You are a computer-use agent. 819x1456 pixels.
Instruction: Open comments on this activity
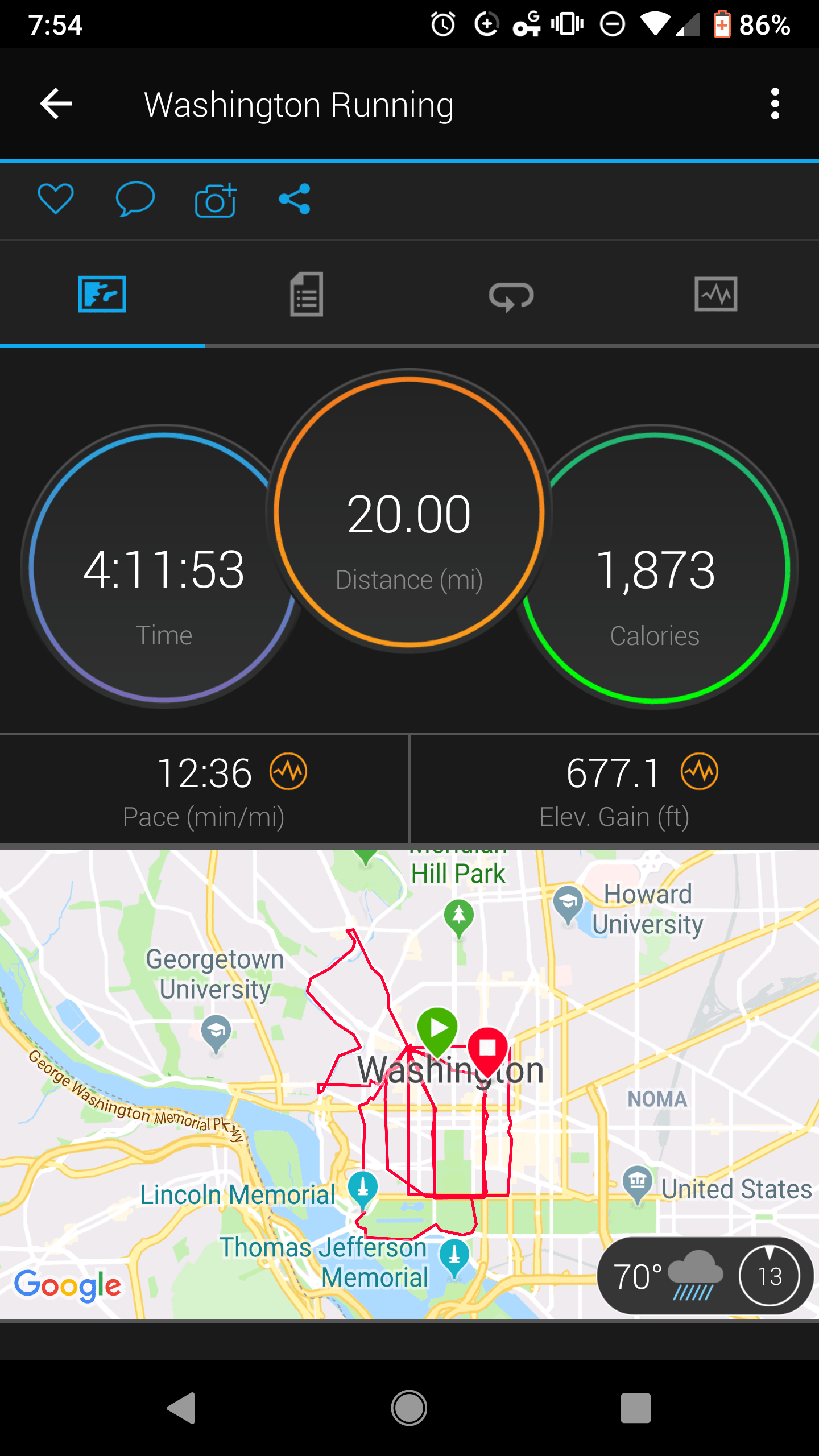135,199
